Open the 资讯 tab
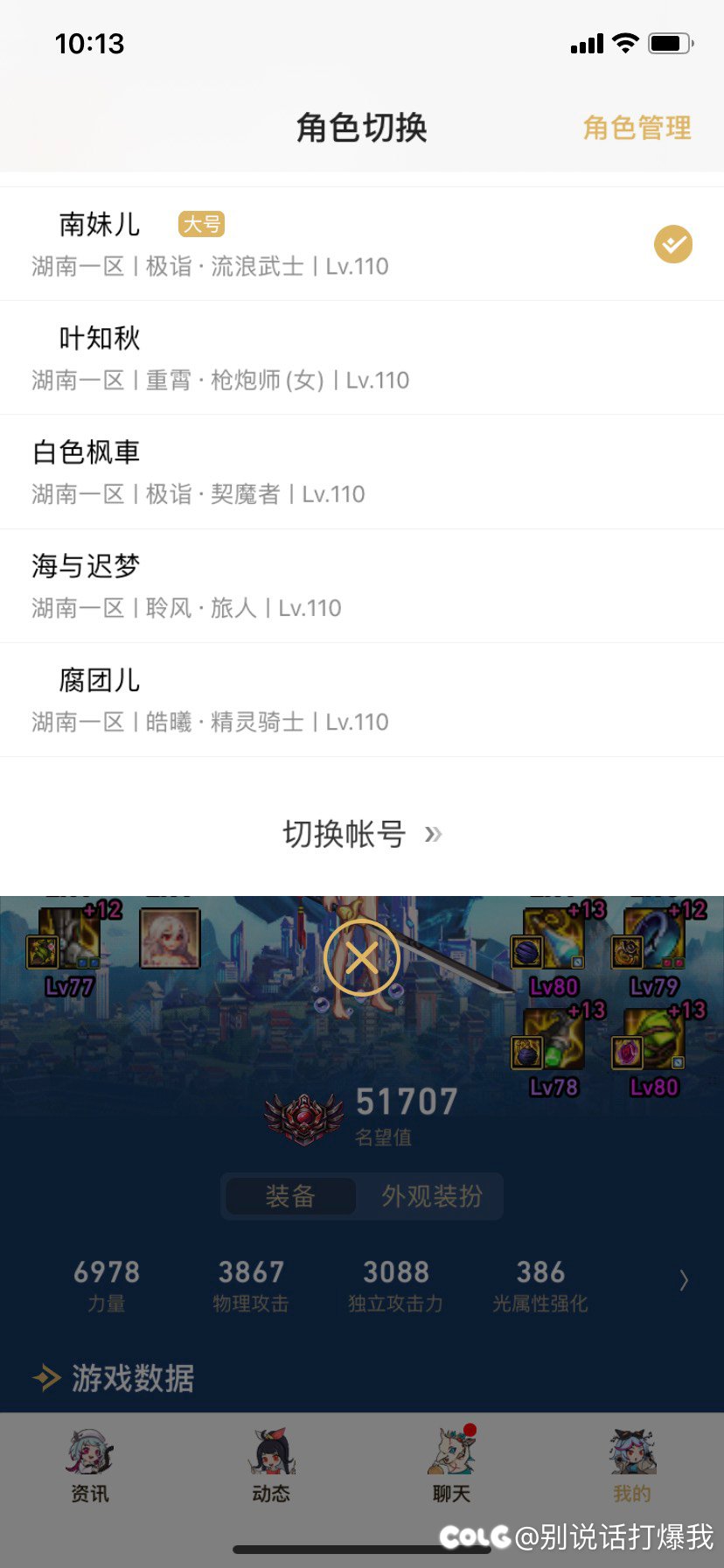This screenshot has width=724, height=1568. pos(90,1465)
